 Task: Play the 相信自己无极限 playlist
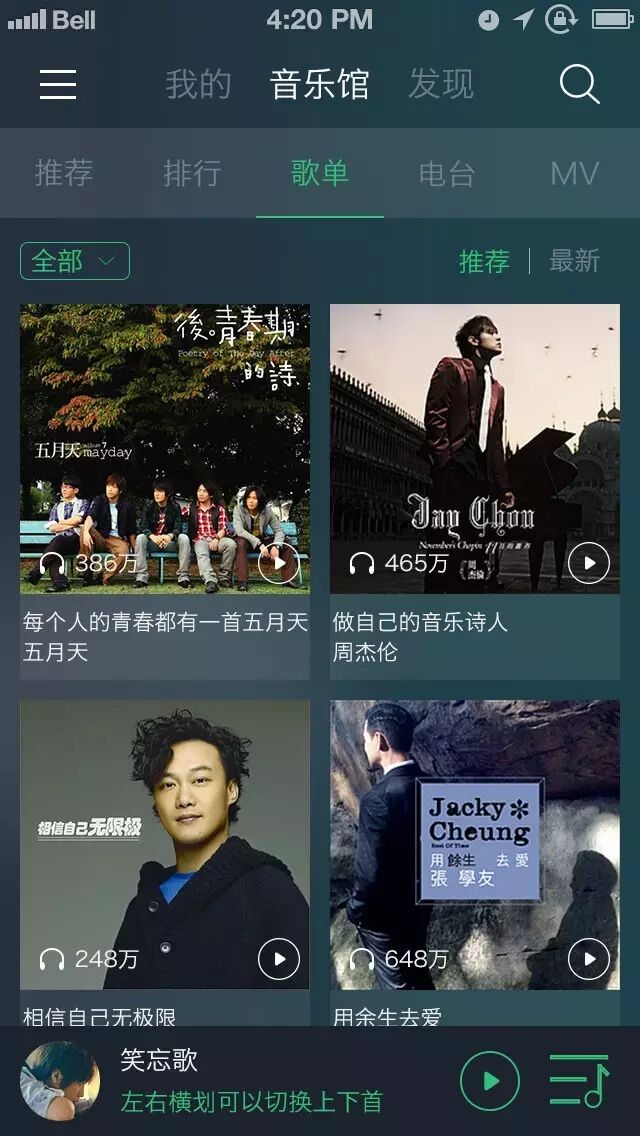(279, 960)
